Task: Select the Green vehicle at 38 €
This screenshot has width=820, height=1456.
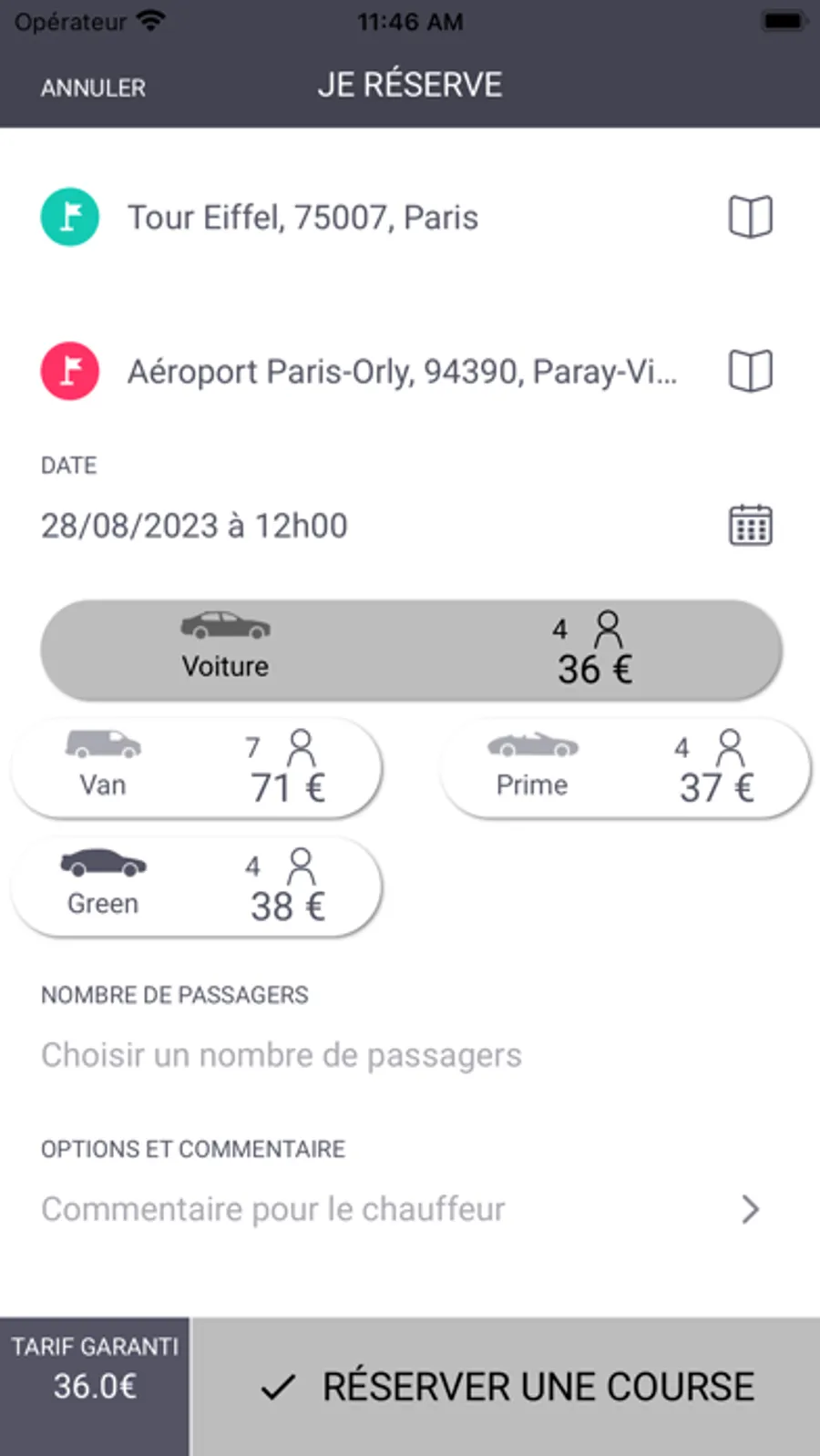Action: [x=196, y=887]
